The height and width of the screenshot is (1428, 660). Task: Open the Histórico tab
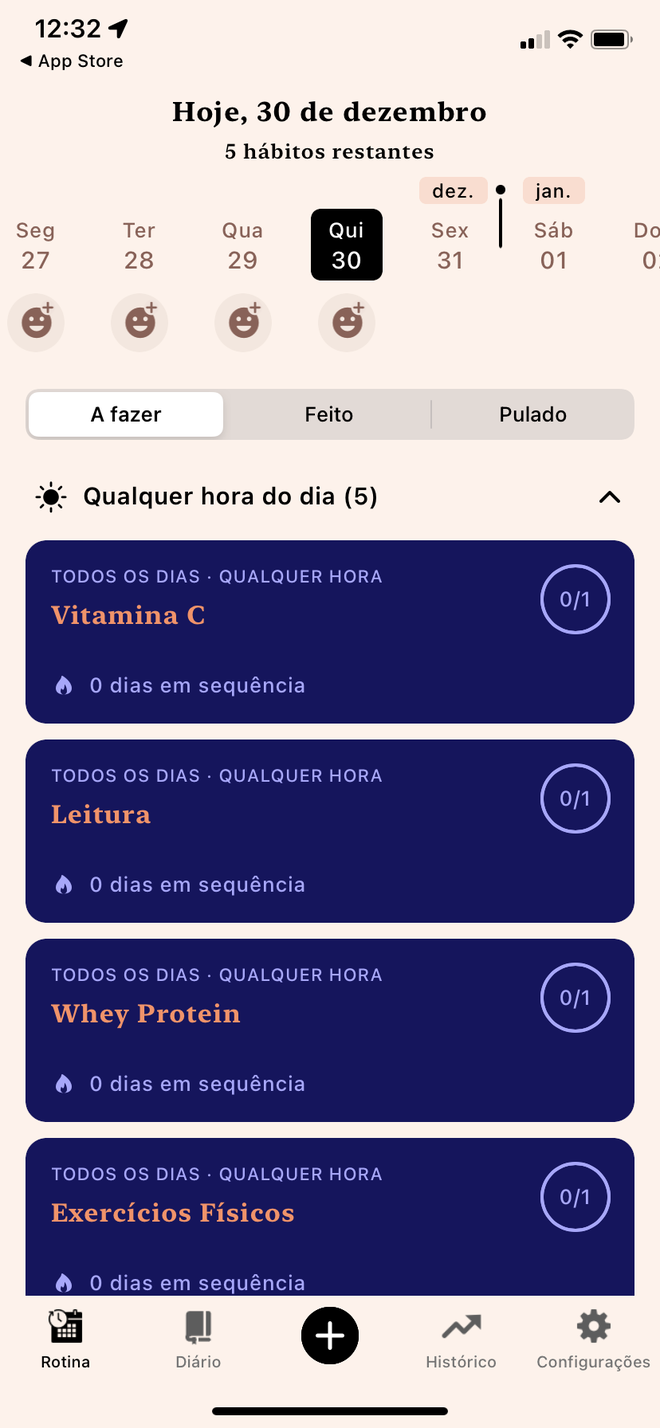[x=461, y=1340]
